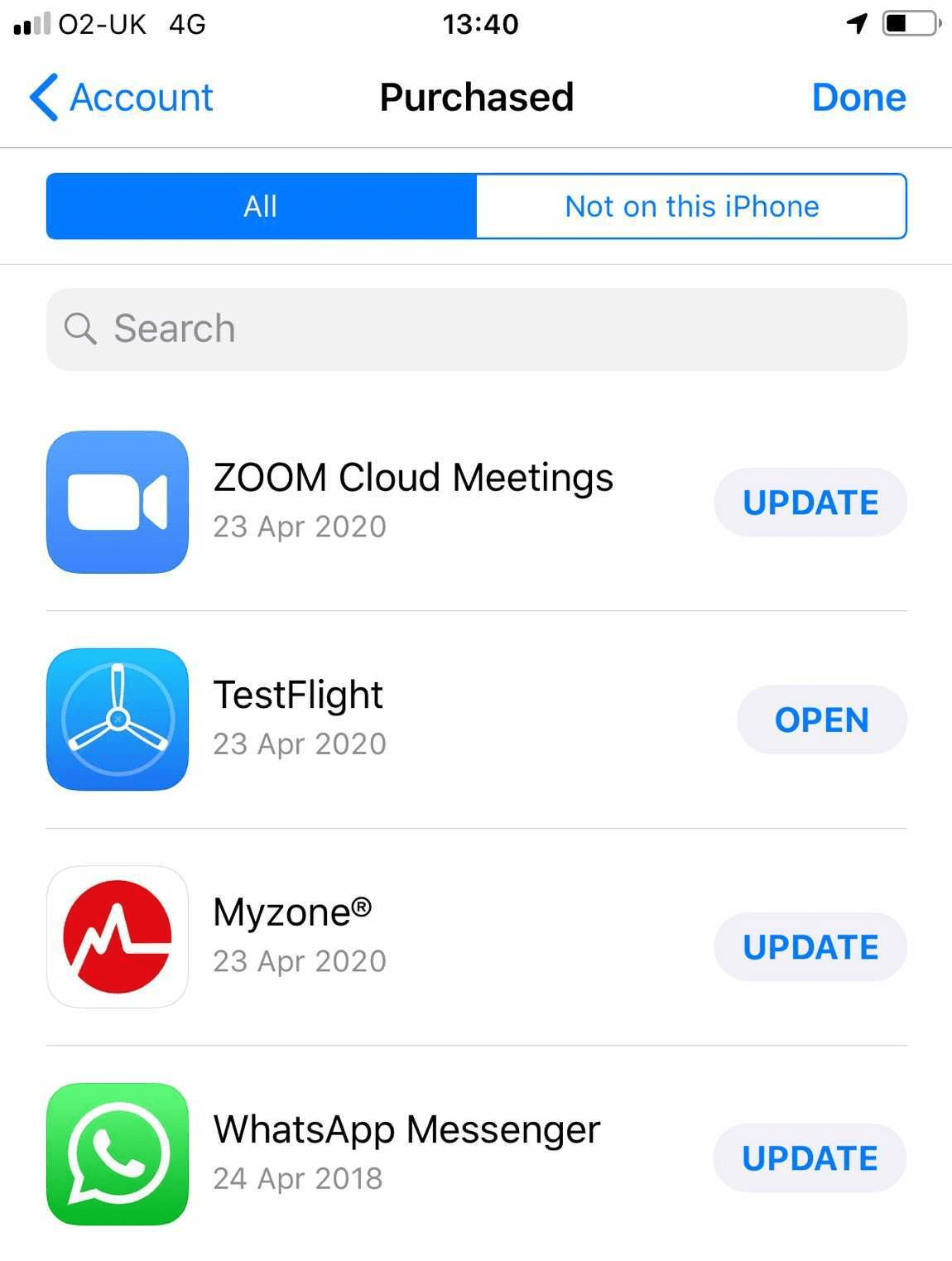Tap the TestFlight app icon
Screen dimensions: 952x1261
pos(117,720)
